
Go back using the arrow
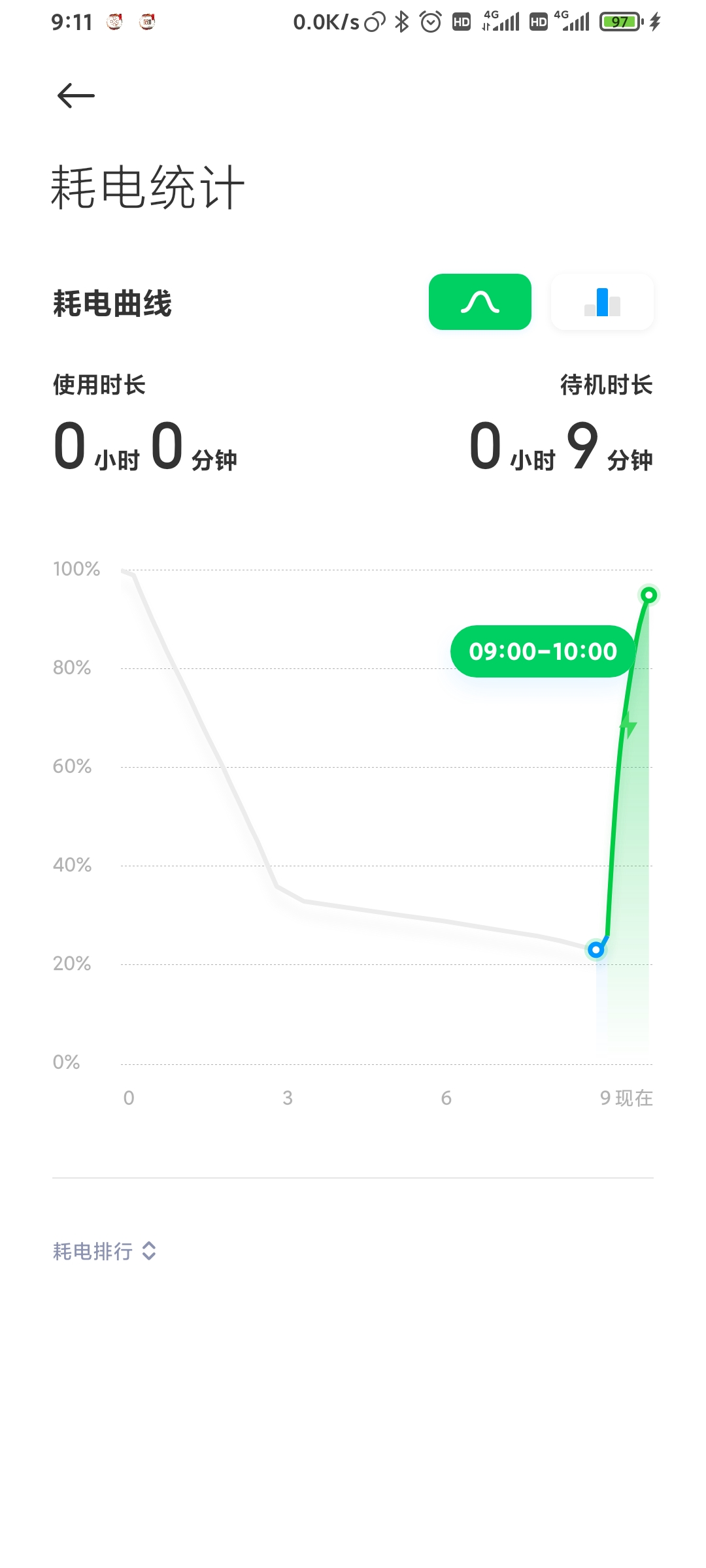(76, 96)
